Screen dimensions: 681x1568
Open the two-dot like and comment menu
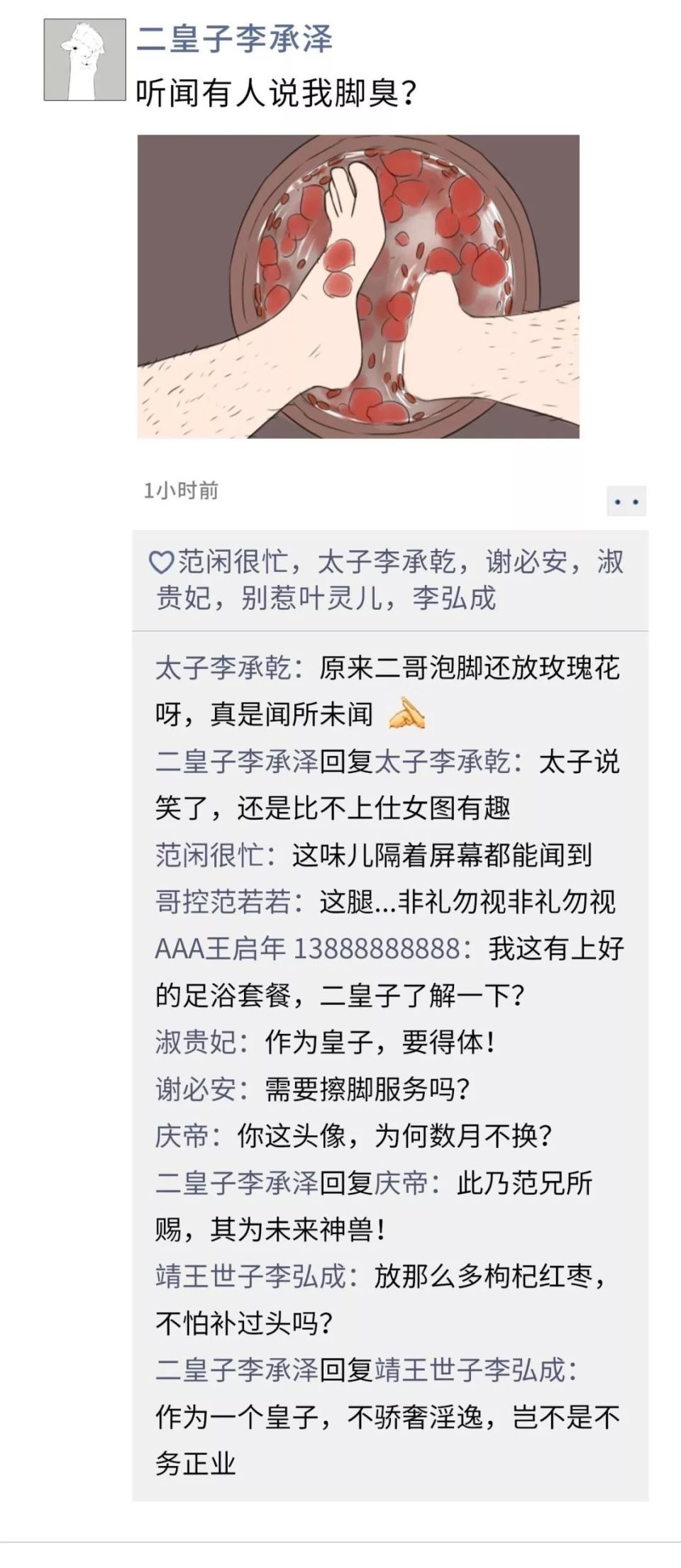pyautogui.click(x=626, y=502)
